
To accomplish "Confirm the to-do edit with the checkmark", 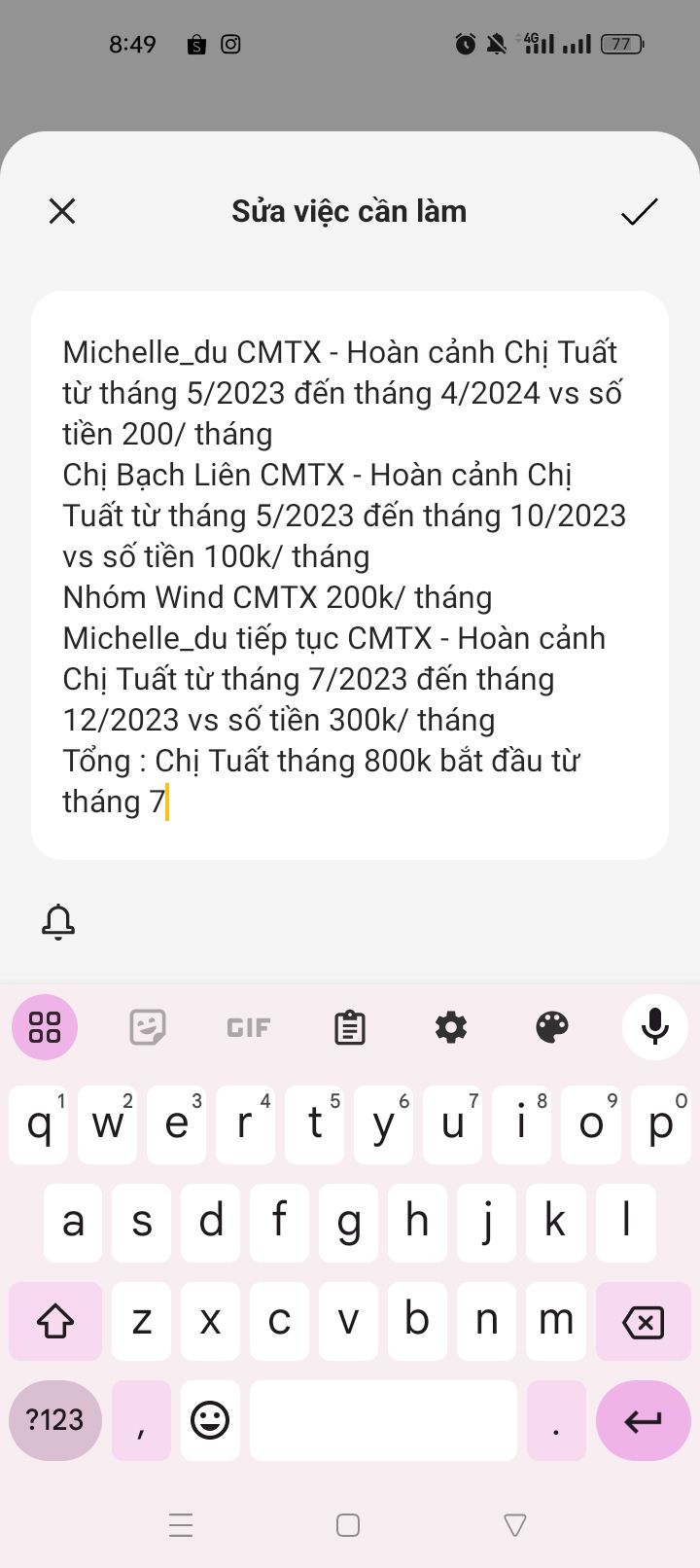I will [x=639, y=211].
